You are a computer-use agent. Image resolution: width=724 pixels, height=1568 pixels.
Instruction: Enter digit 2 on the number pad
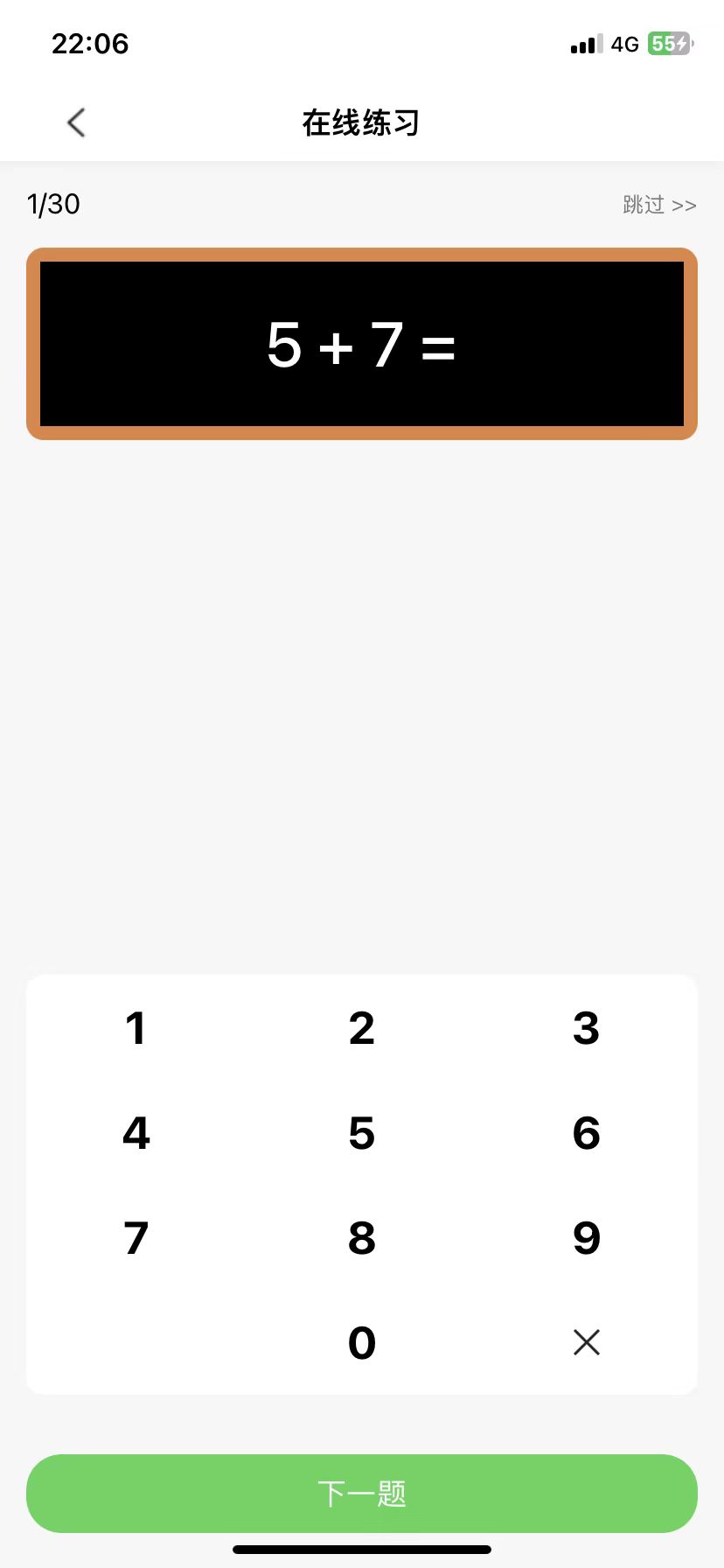[x=362, y=1028]
